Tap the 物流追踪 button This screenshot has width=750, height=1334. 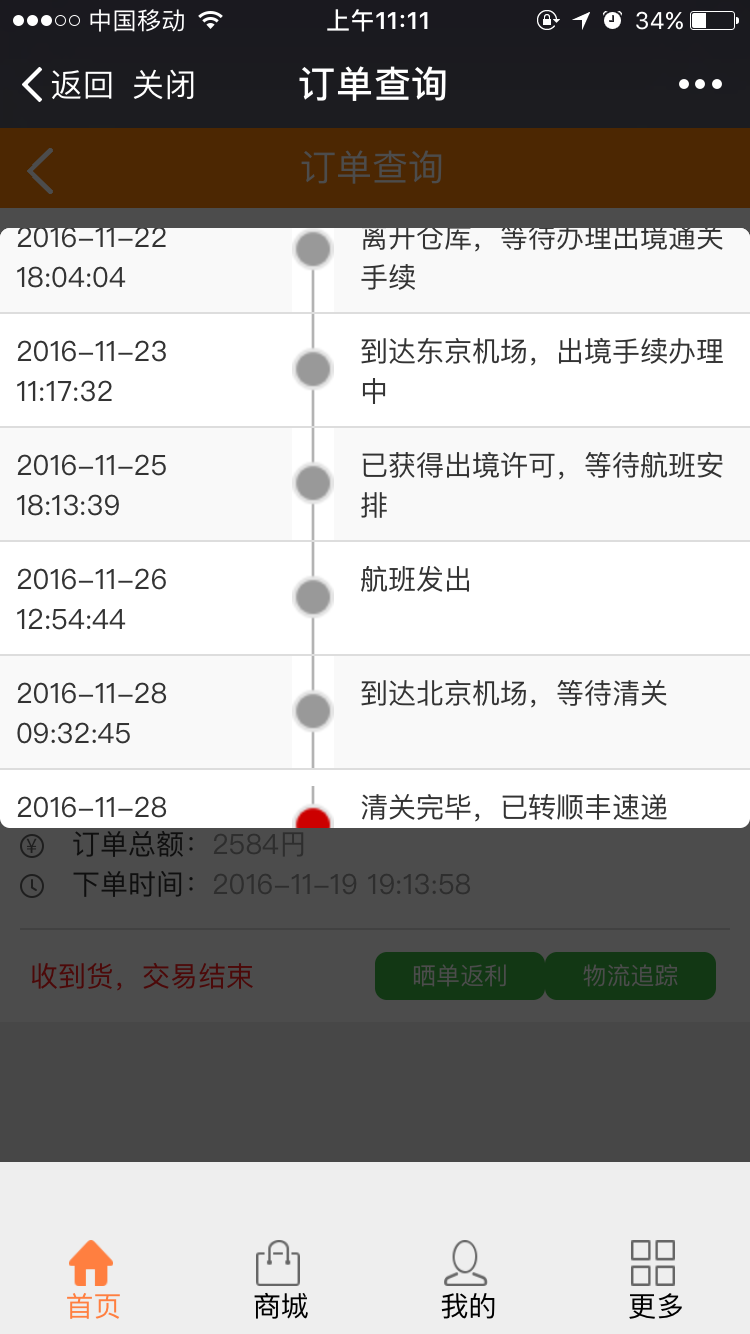coord(631,976)
